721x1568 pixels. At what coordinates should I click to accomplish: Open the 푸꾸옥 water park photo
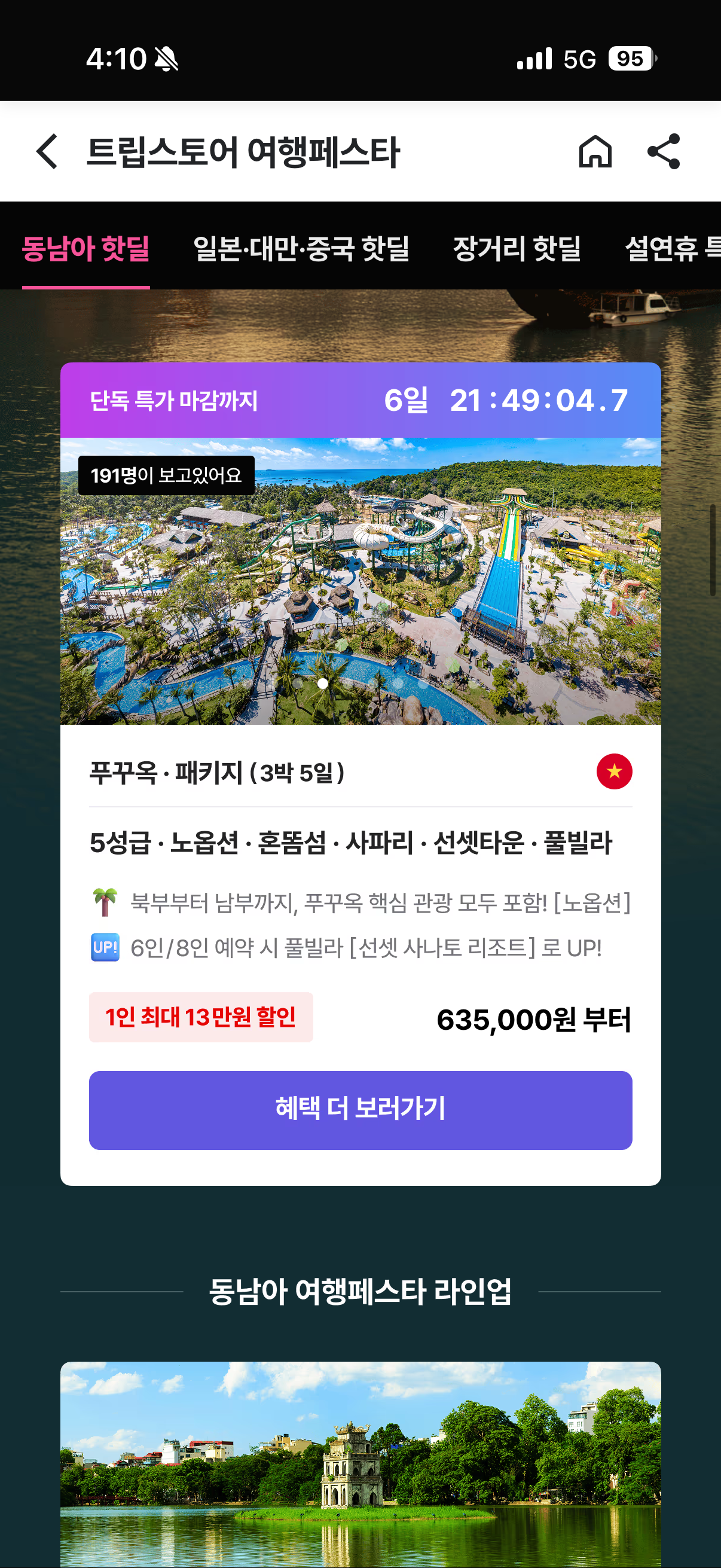click(x=360, y=581)
